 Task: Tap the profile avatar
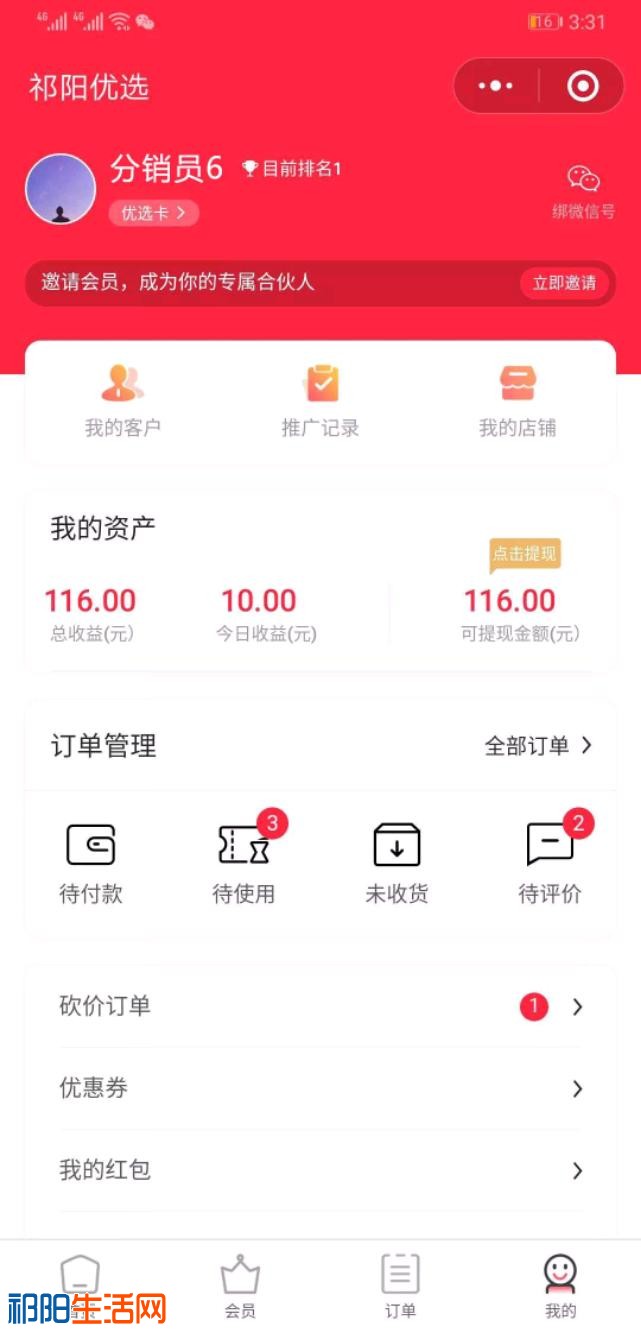[x=60, y=188]
